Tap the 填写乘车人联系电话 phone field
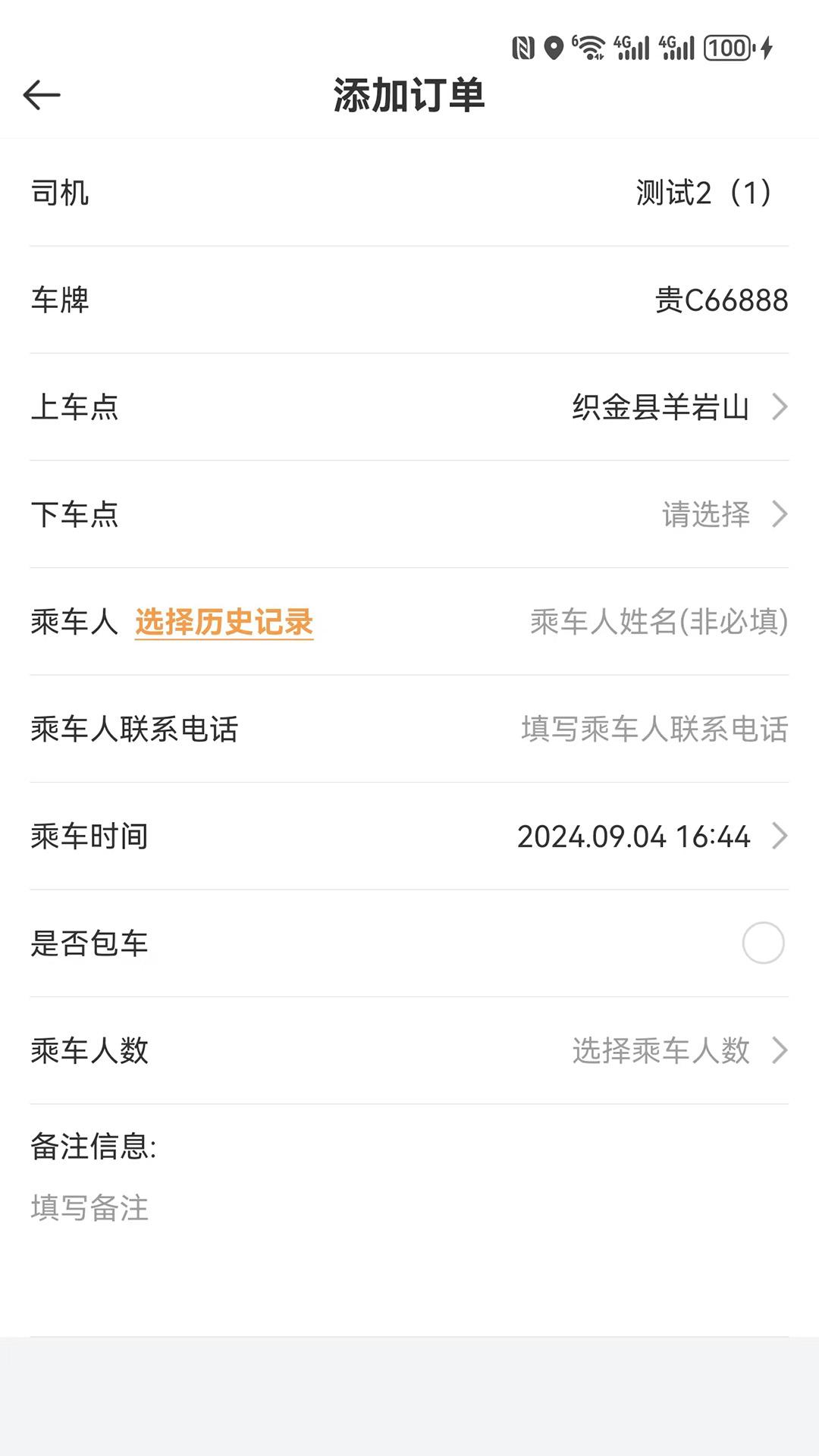The width and height of the screenshot is (819, 1456). tap(654, 730)
